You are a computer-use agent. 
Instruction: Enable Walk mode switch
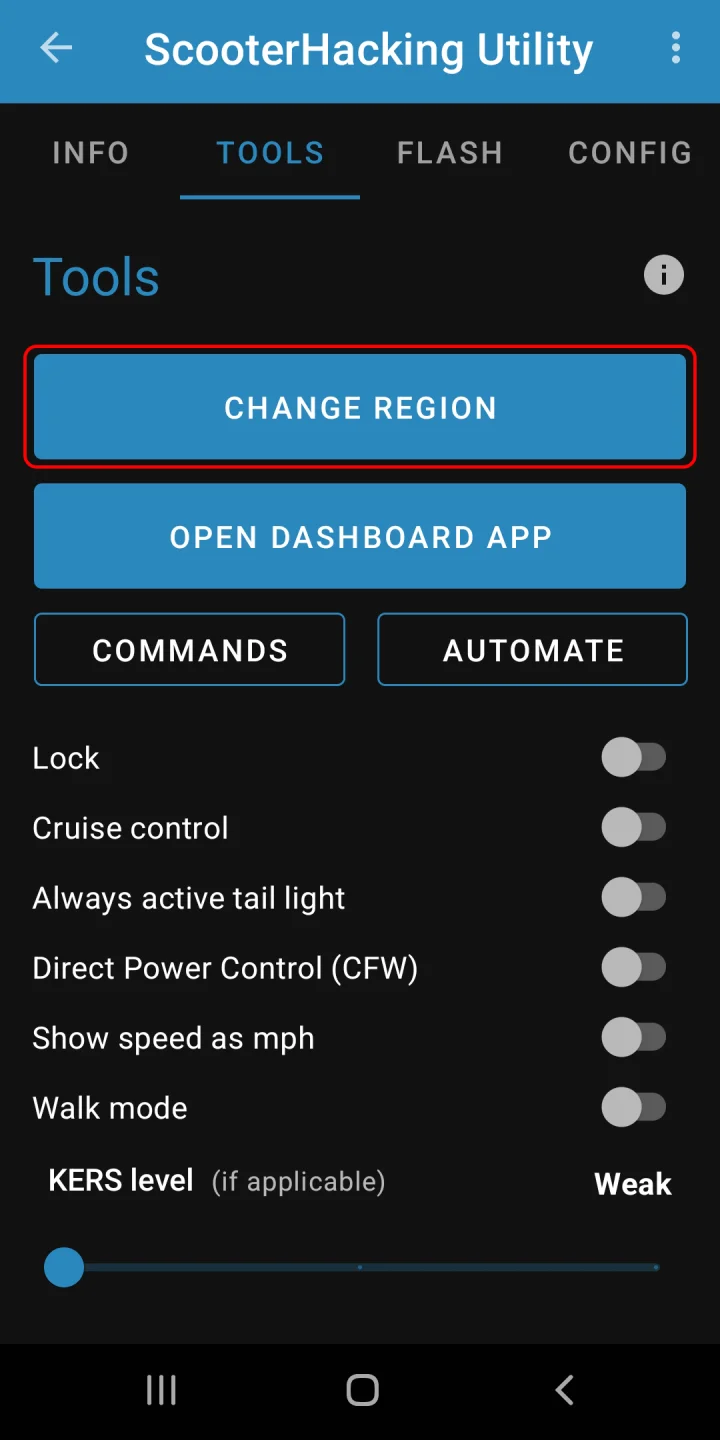pyautogui.click(x=633, y=1108)
